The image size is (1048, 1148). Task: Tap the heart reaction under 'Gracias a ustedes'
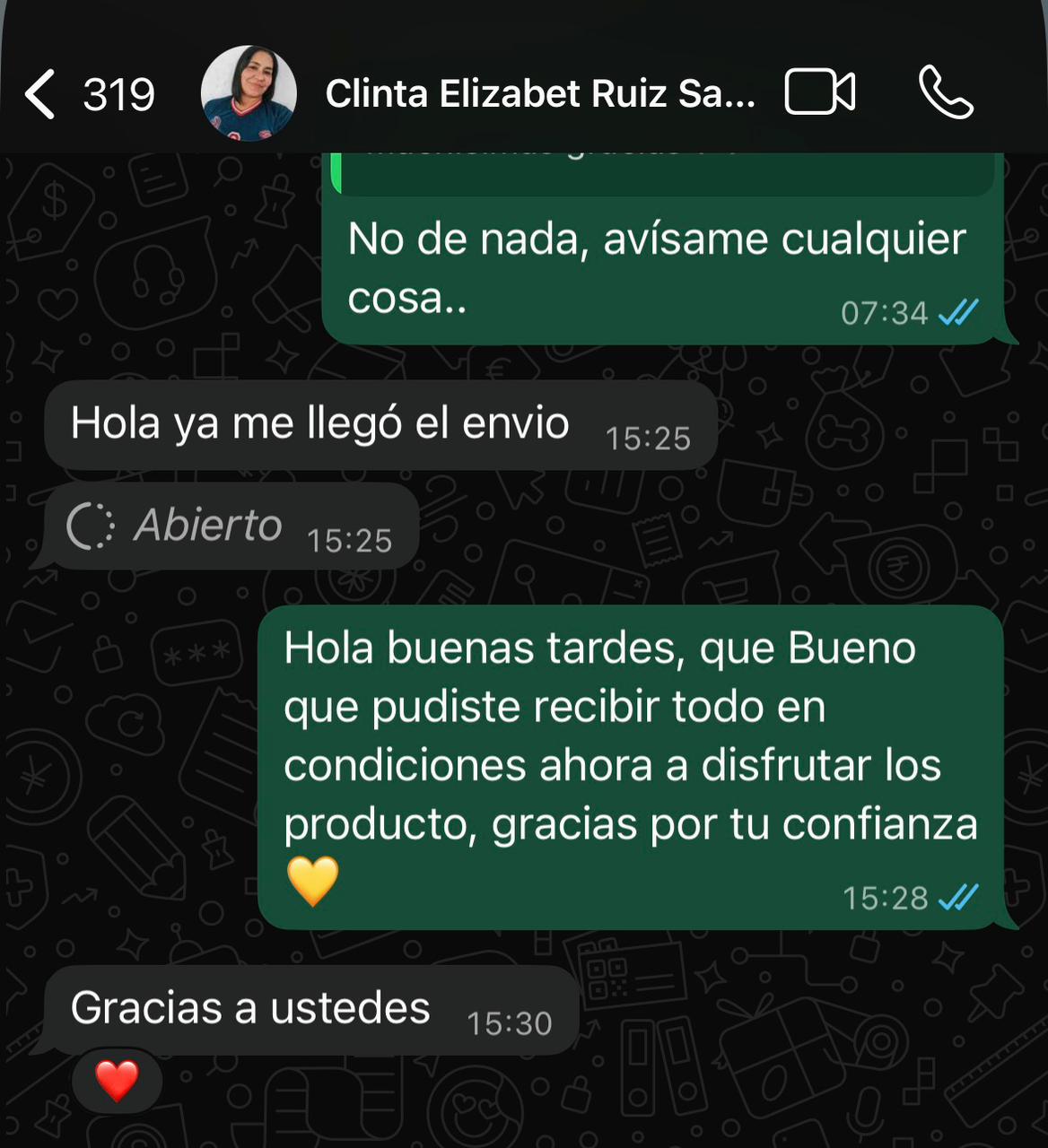click(x=118, y=1081)
